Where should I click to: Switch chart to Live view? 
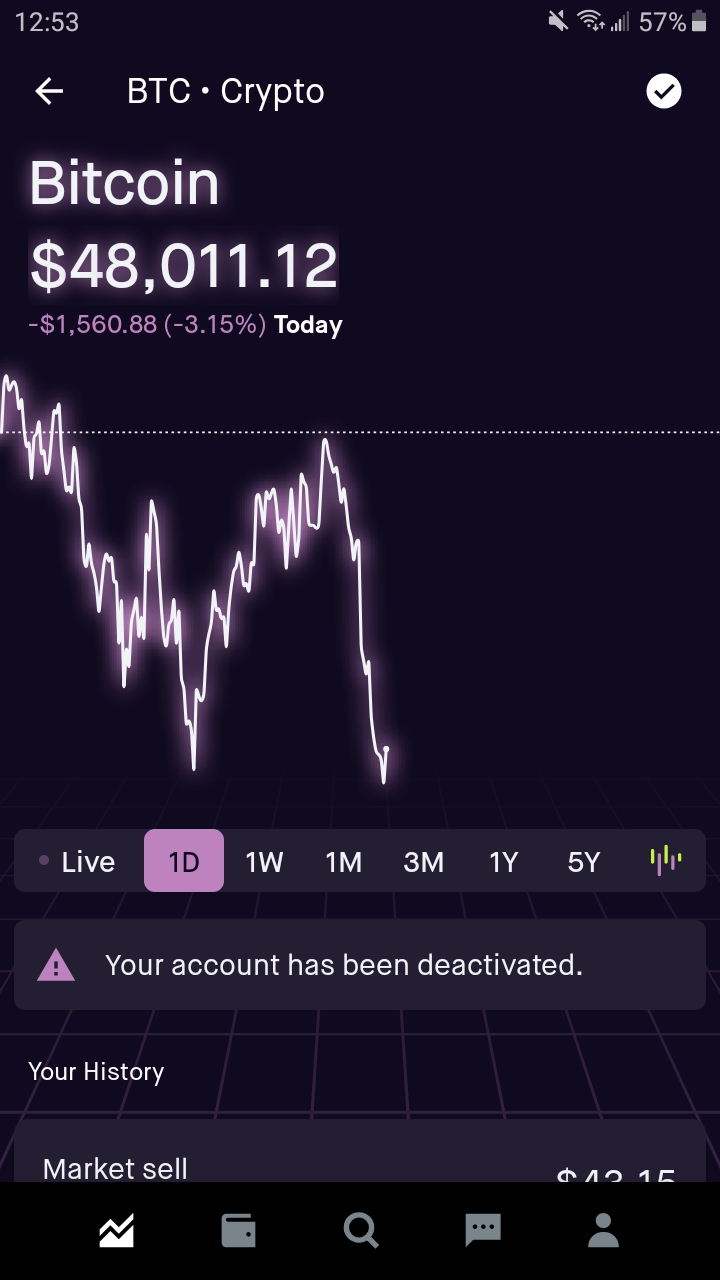tap(78, 862)
